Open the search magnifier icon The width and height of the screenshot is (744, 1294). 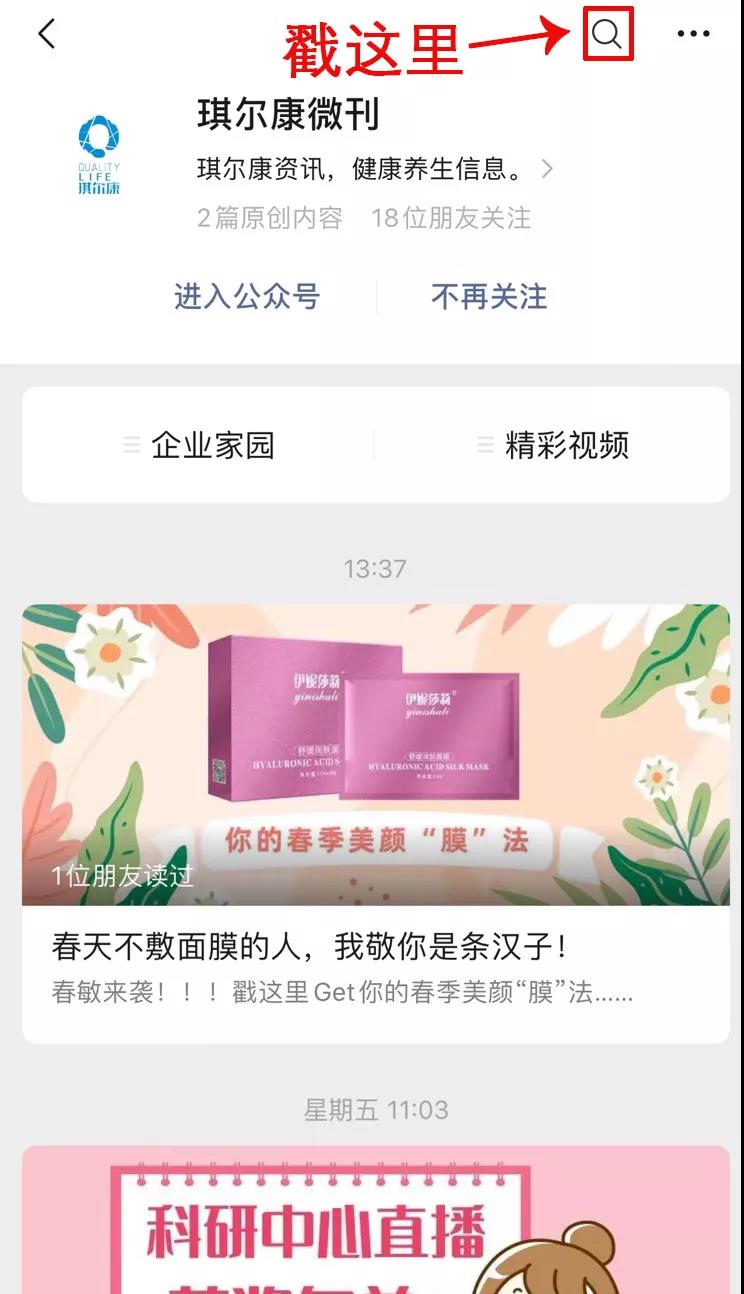coord(607,34)
